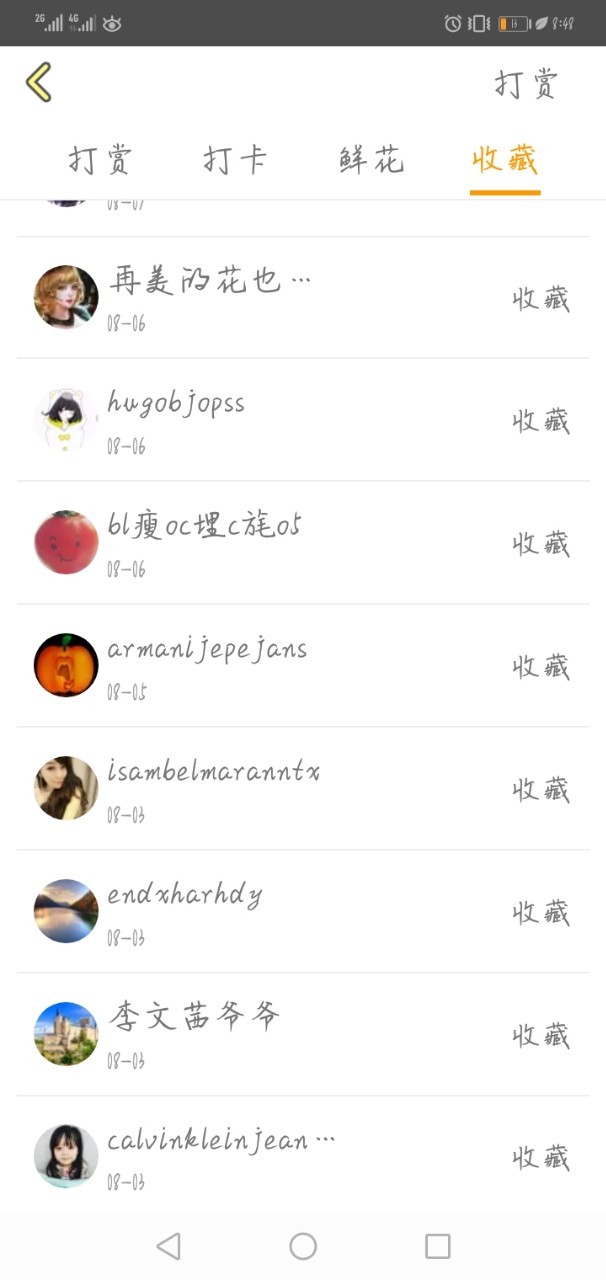This screenshot has width=606, height=1280.
Task: Switch to the 打赏 tab
Action: tap(100, 160)
